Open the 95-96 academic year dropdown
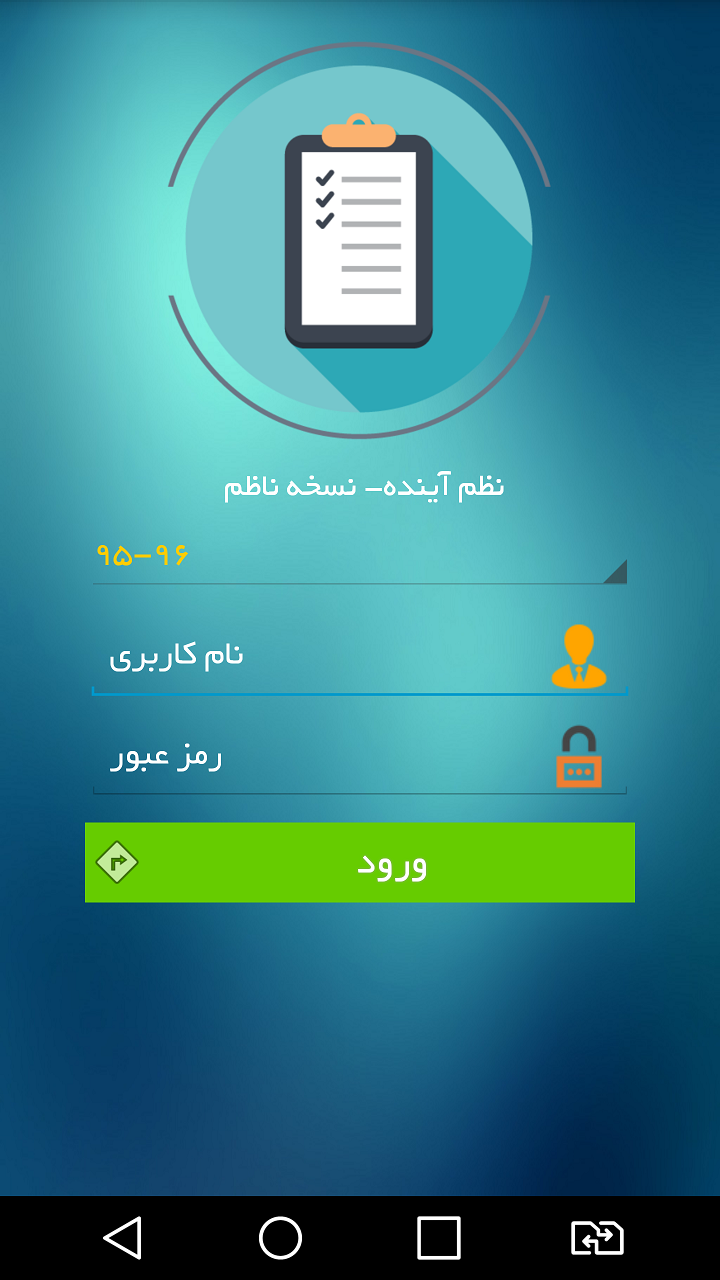The height and width of the screenshot is (1280, 720). [x=358, y=556]
